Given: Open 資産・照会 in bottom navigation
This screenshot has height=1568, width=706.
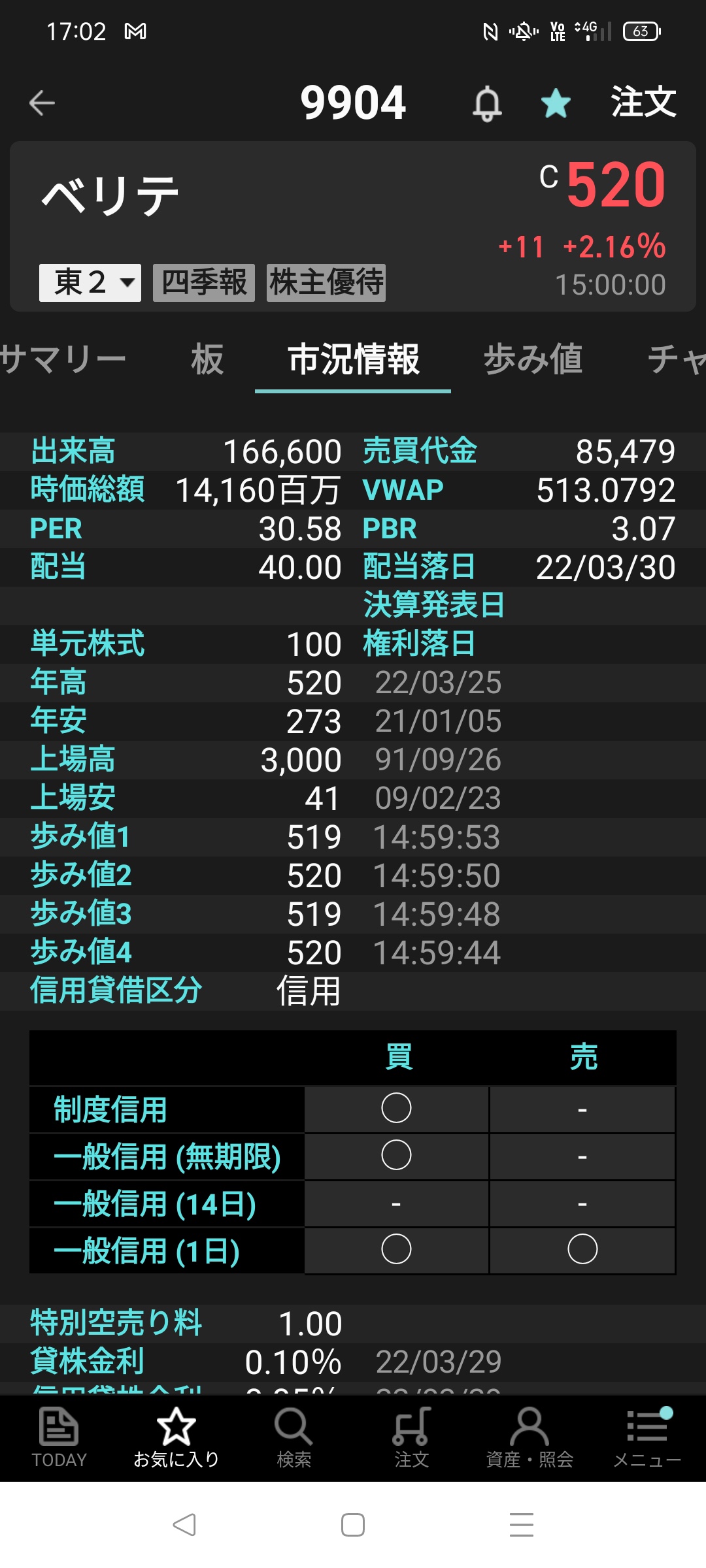Looking at the screenshot, I should coord(529,1437).
